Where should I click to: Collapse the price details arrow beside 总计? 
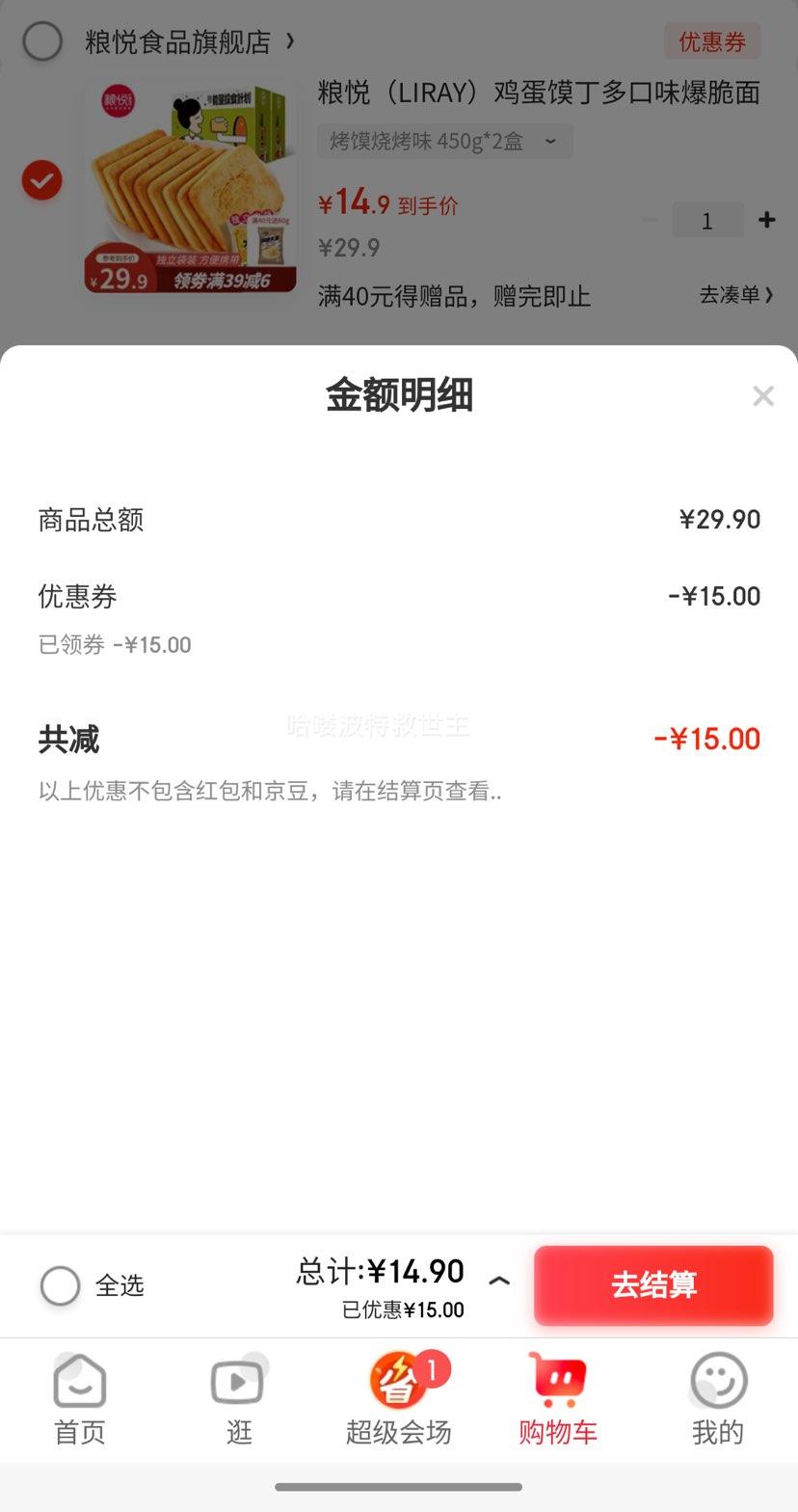click(x=499, y=1282)
